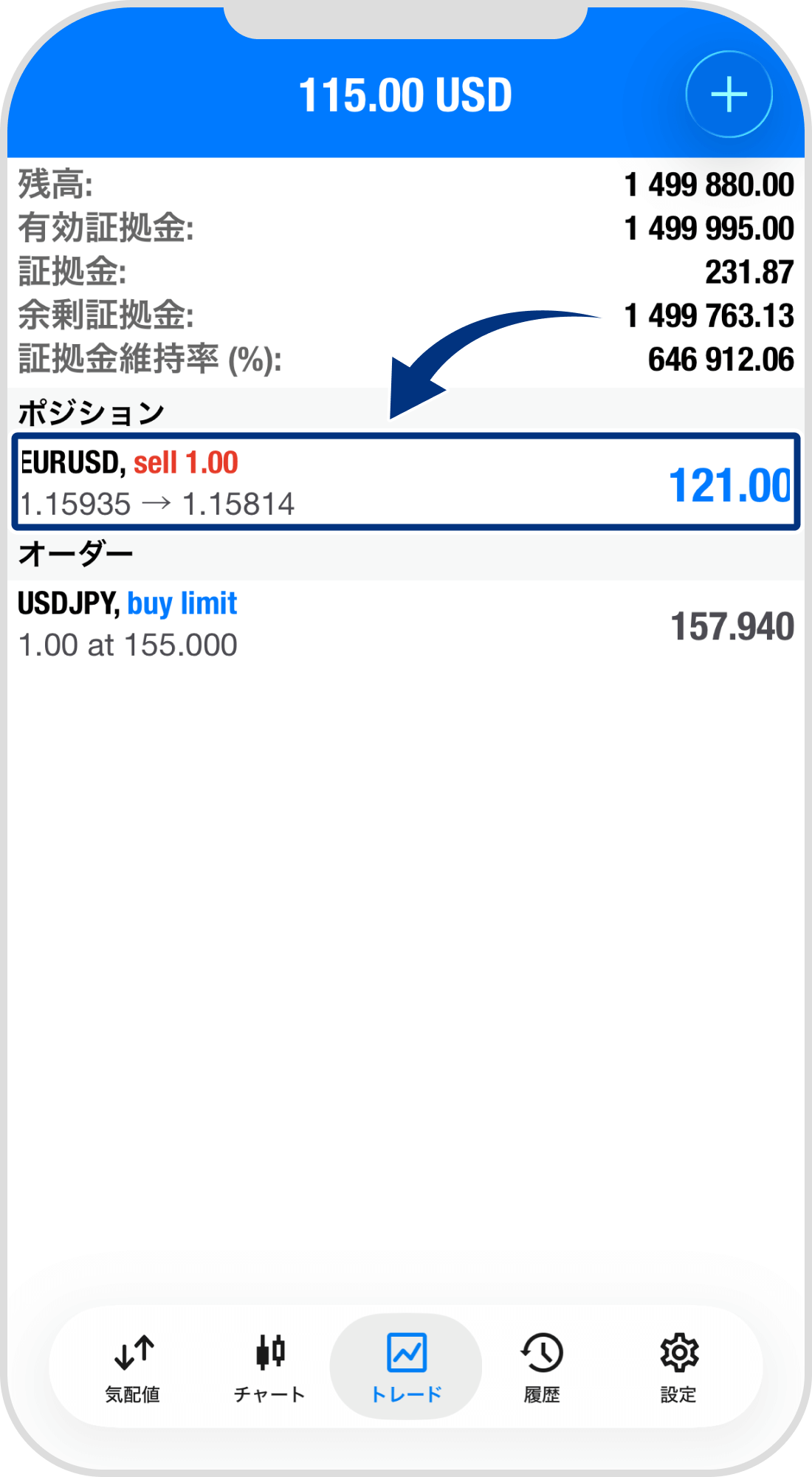Select the トレード tab
Image resolution: width=812 pixels, height=1477 pixels.
tap(406, 1367)
